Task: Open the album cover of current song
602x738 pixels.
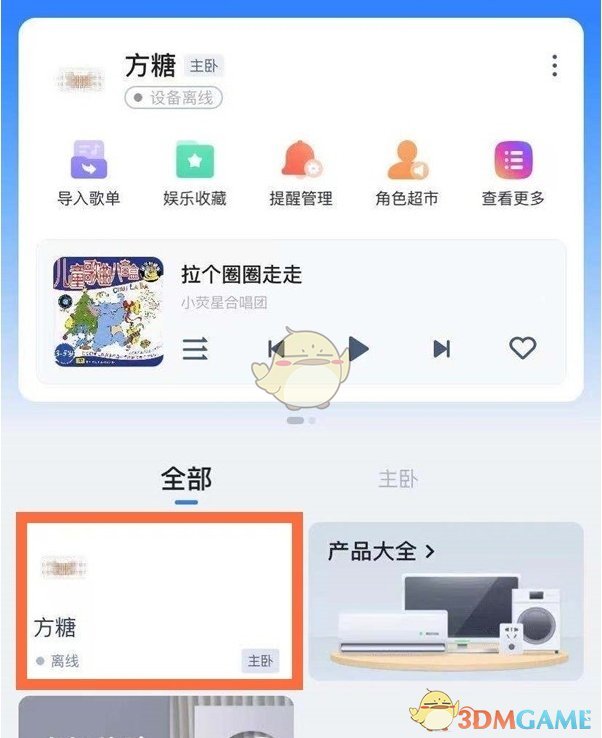Action: 108,311
